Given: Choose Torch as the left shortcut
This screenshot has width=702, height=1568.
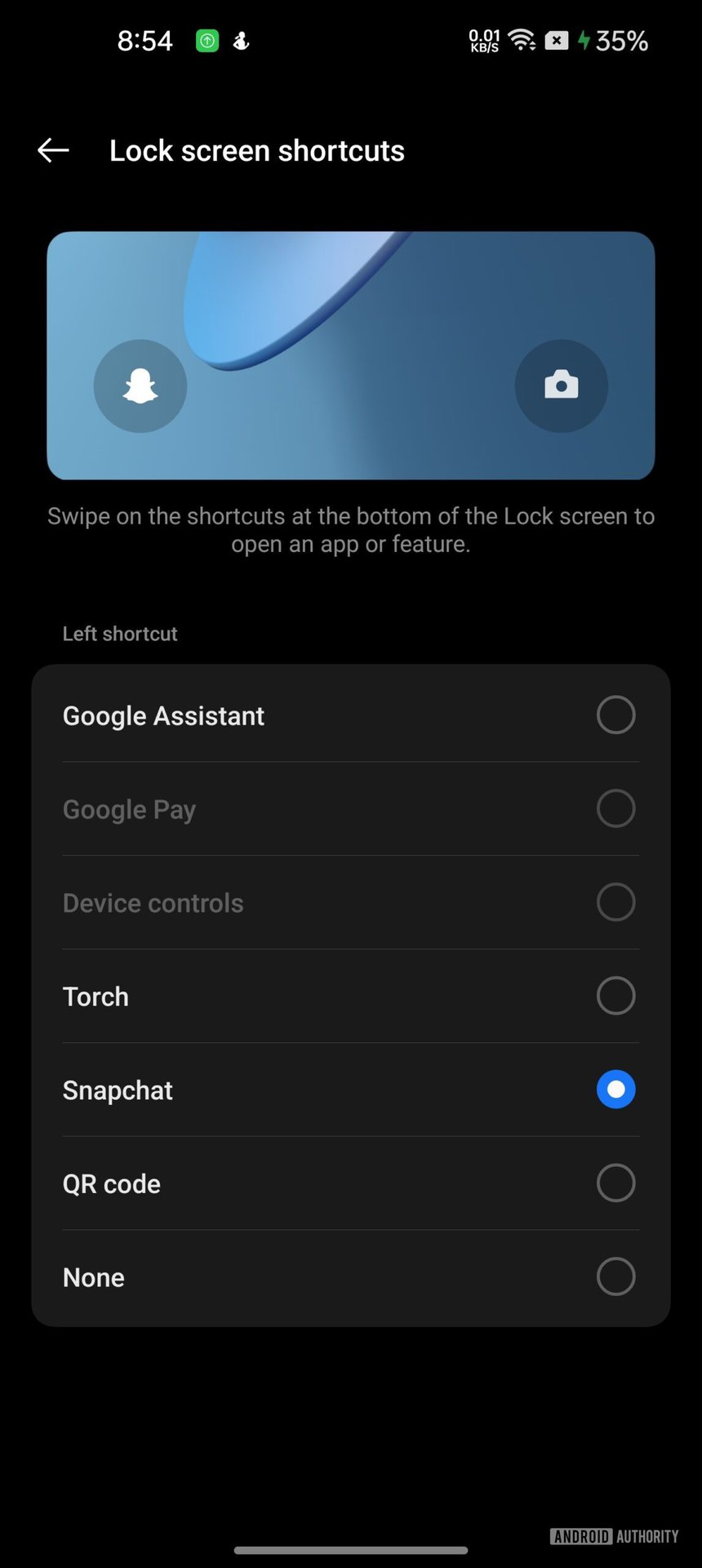Looking at the screenshot, I should point(615,996).
